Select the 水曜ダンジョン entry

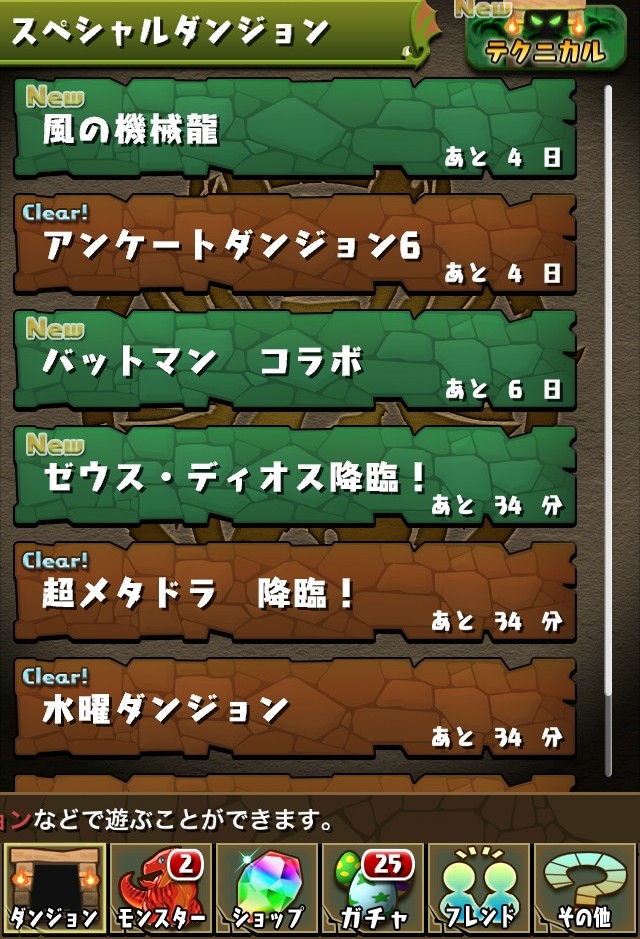pos(295,708)
